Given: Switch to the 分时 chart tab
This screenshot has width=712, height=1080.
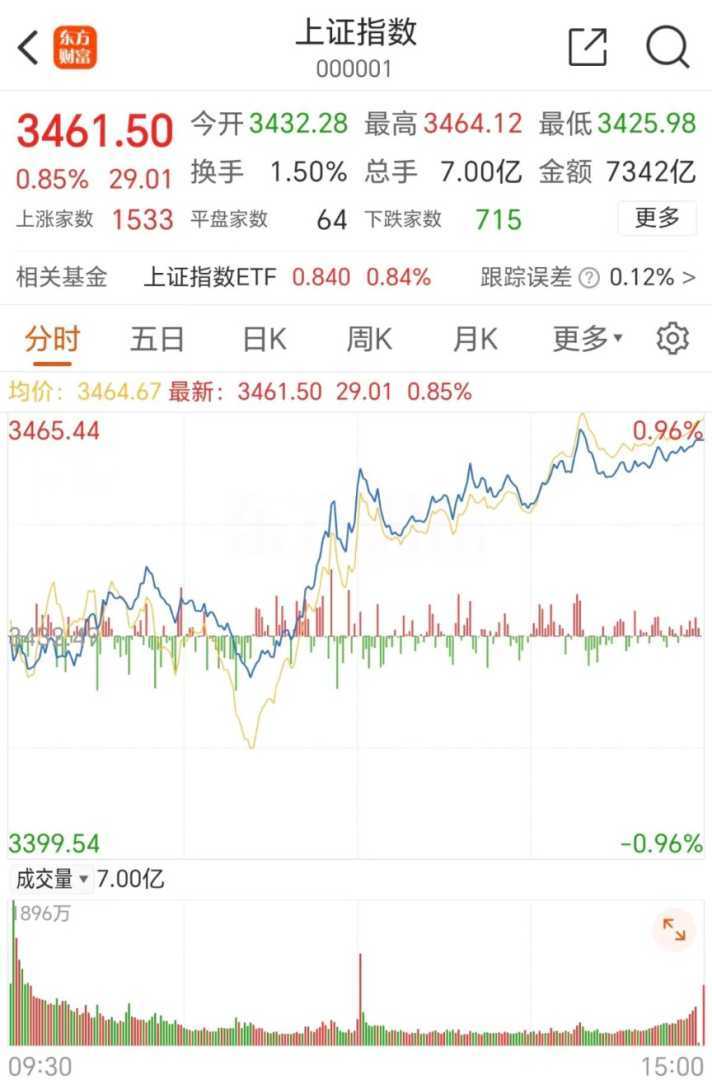Looking at the screenshot, I should (x=52, y=339).
